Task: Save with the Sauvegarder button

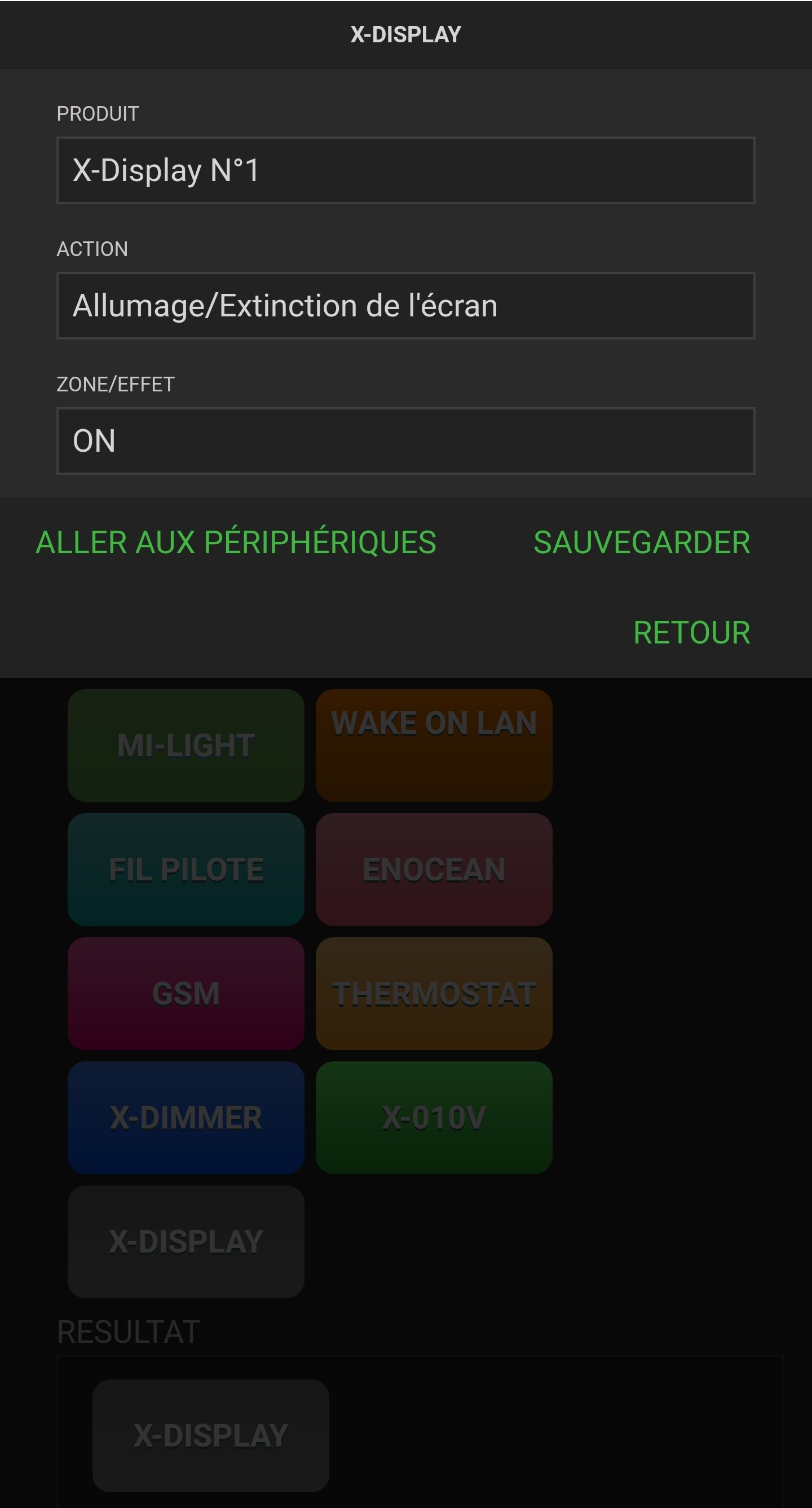Action: pyautogui.click(x=642, y=542)
